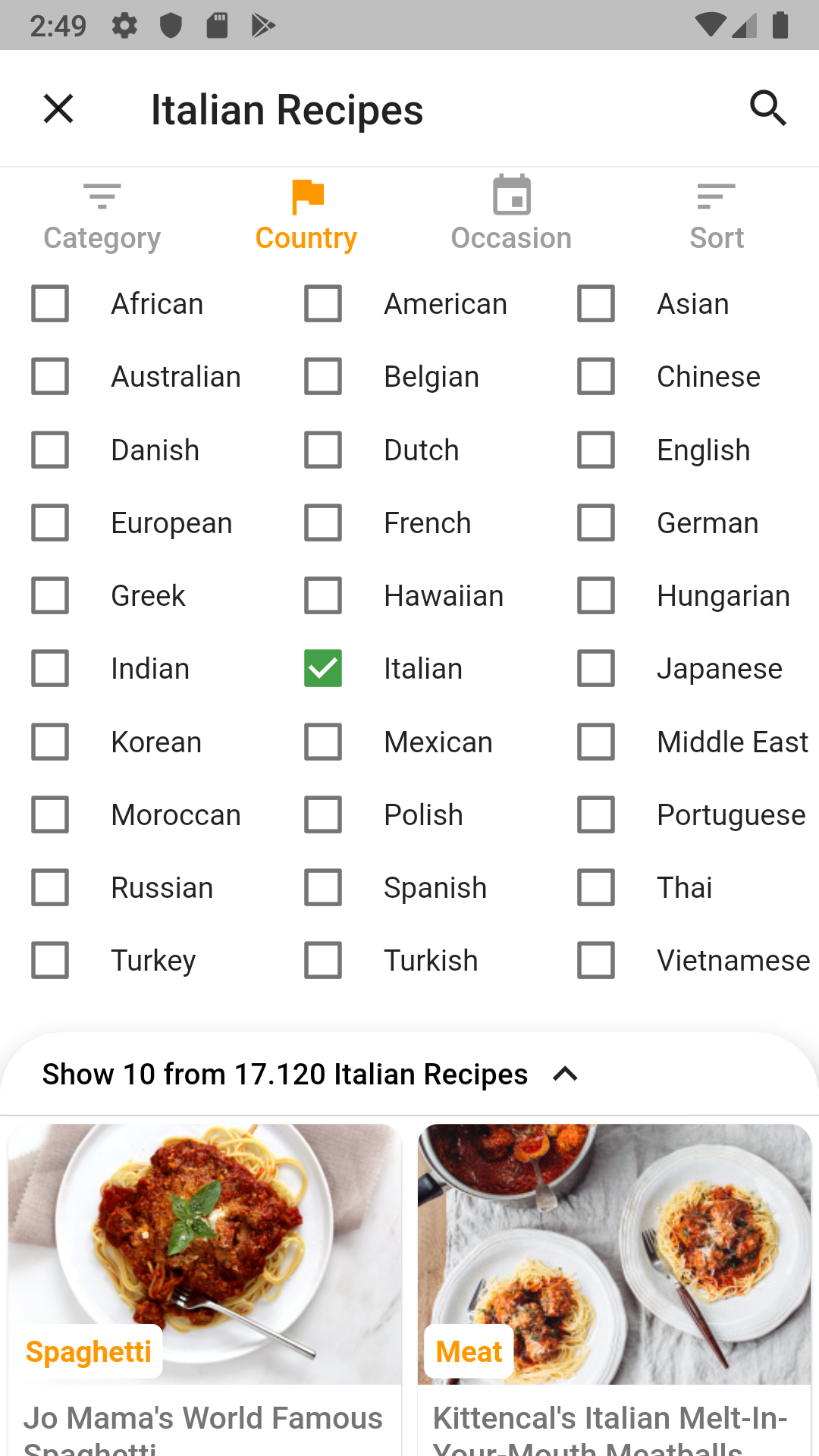This screenshot has height=1456, width=819.
Task: Open the Sort tab
Action: pos(716,217)
